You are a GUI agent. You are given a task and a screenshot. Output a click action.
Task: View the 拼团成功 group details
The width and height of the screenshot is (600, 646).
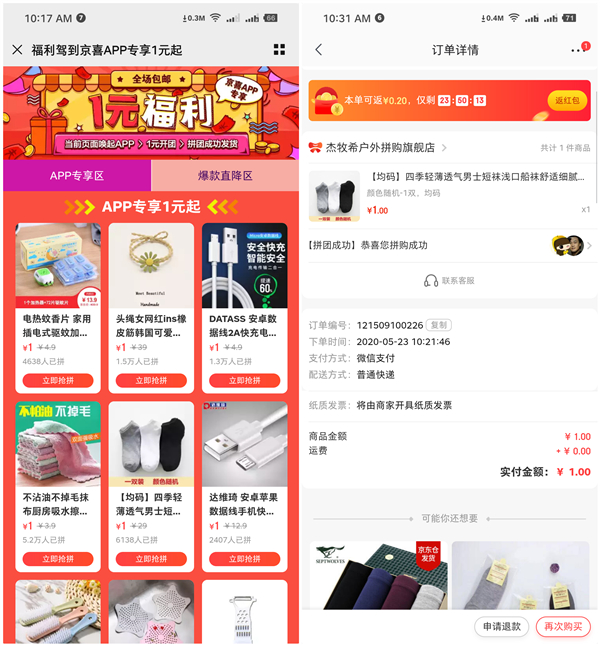pyautogui.click(x=450, y=245)
